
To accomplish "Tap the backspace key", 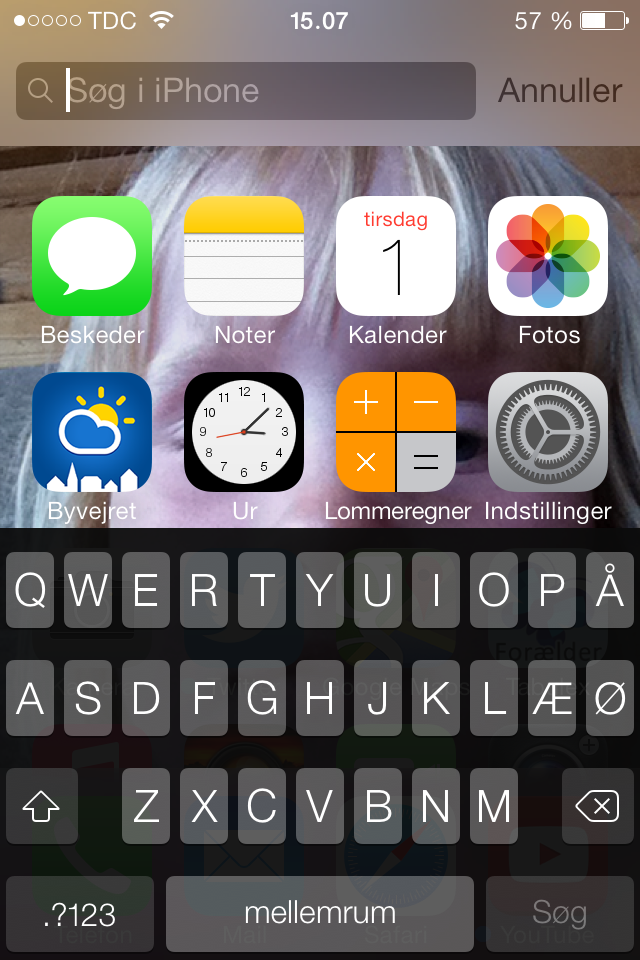I will point(598,806).
